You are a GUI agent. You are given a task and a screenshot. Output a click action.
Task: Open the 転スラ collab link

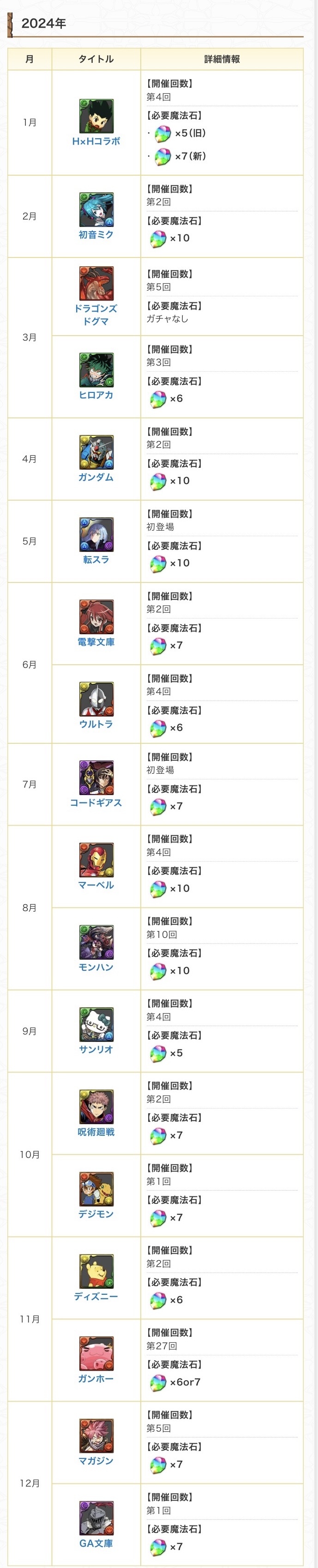coord(96,559)
